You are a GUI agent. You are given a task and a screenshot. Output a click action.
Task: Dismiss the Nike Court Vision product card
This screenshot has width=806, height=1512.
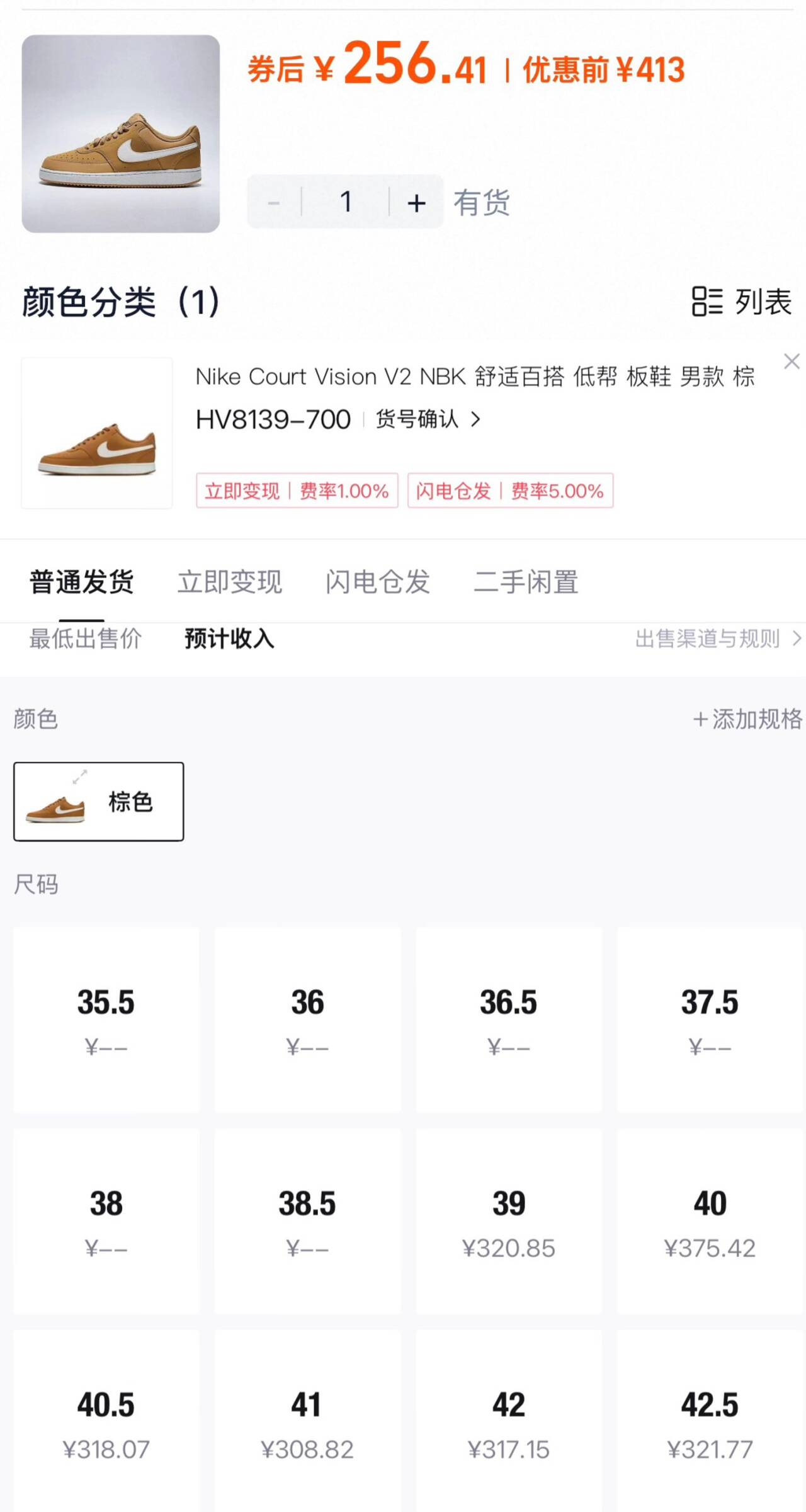(792, 361)
